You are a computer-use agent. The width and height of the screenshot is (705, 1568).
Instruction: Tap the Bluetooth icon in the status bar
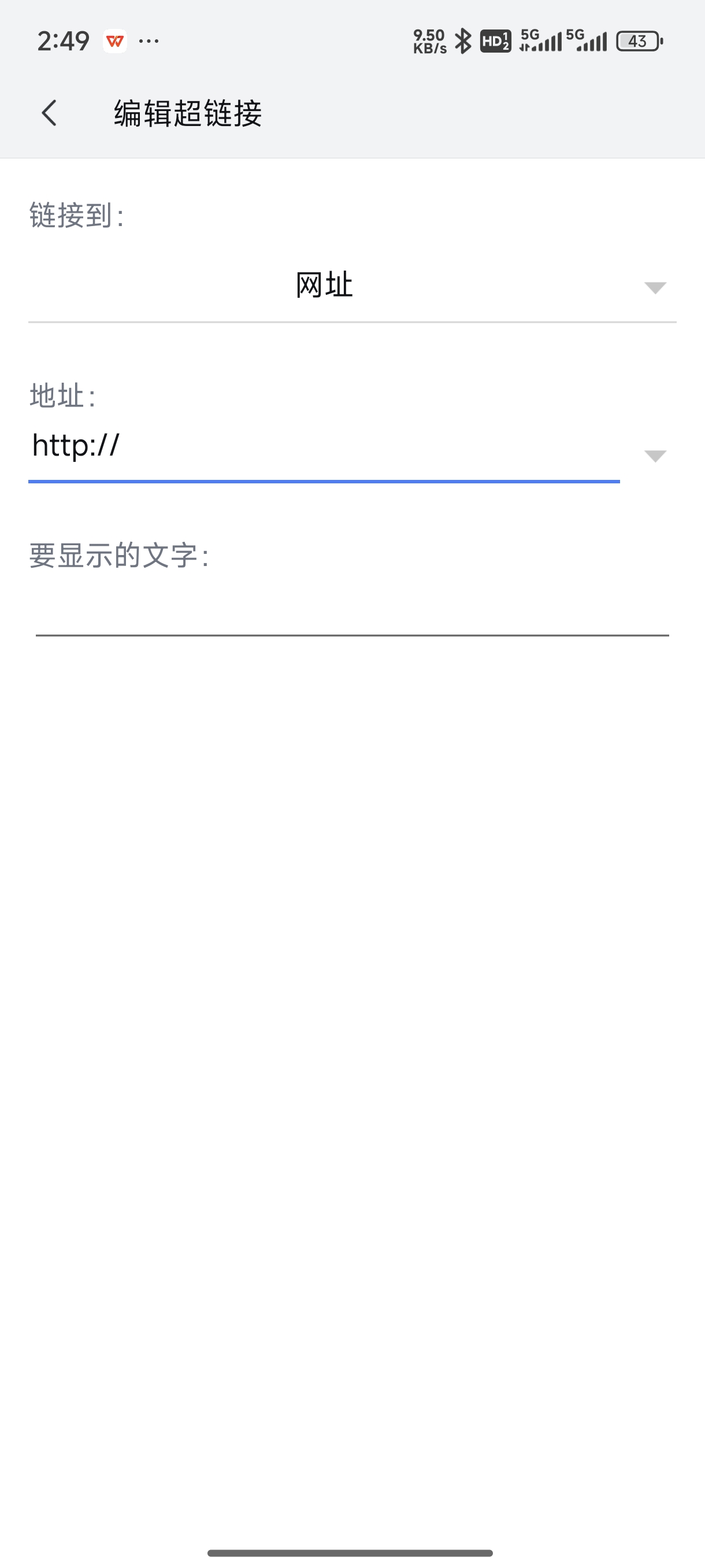point(463,41)
